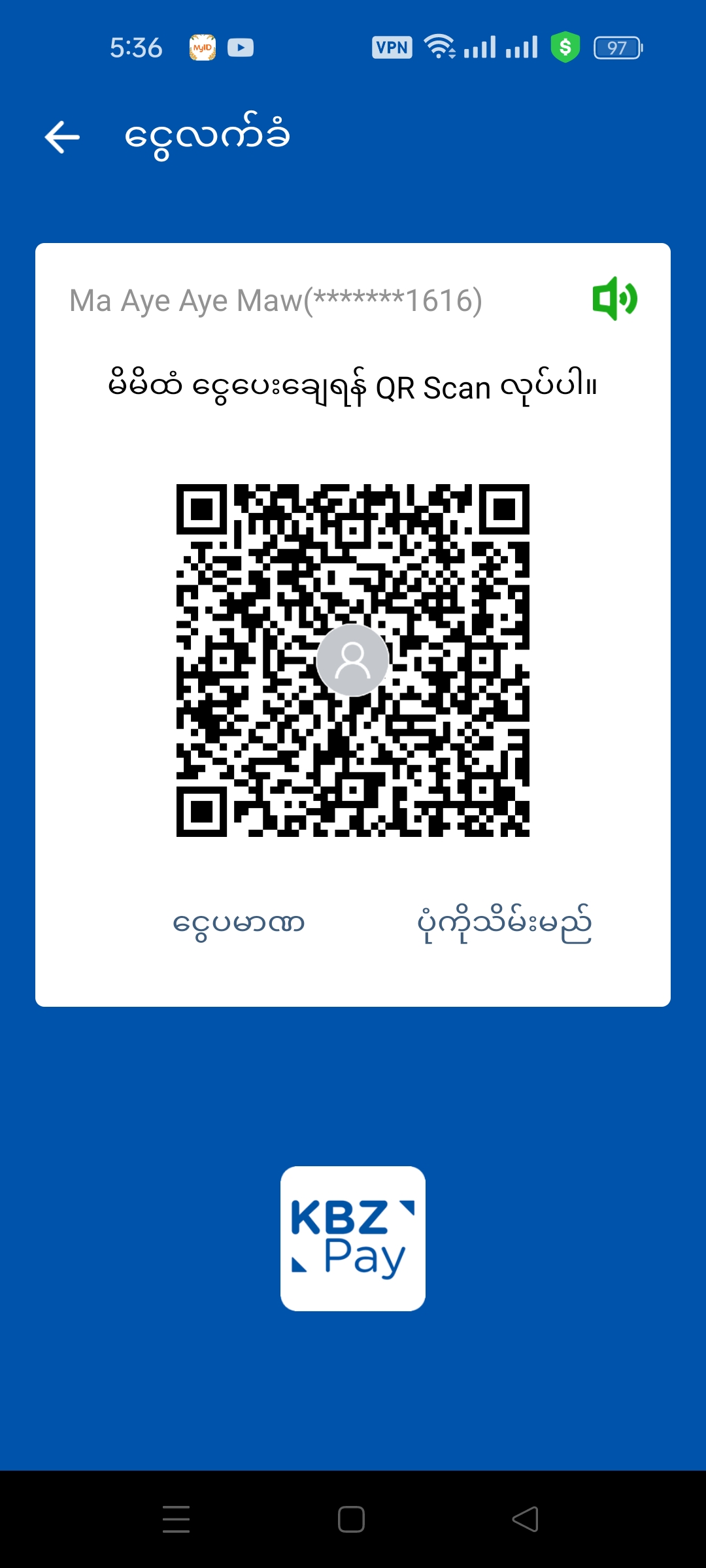Tap ငွေပမာဏ to set amount
This screenshot has height=1568, width=706.
[x=239, y=923]
